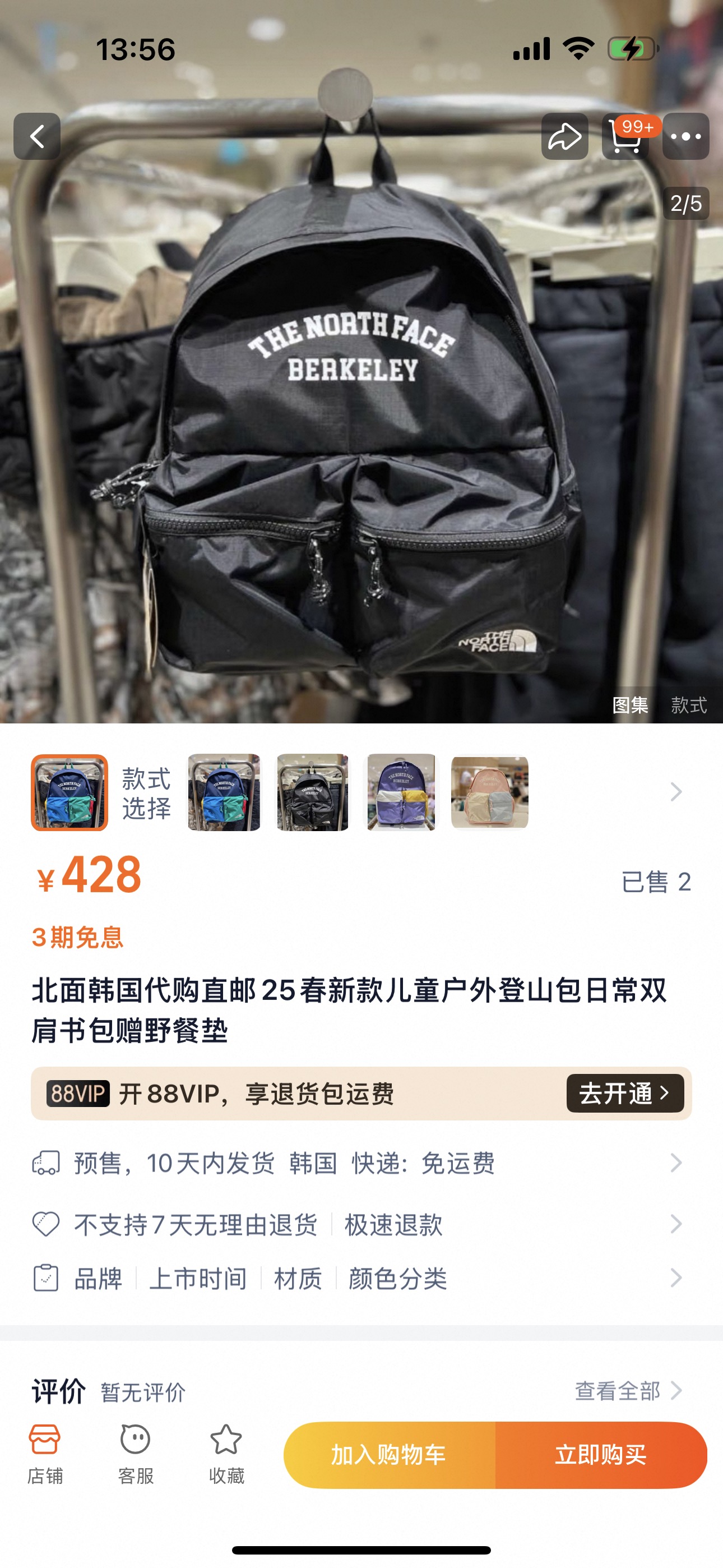Switch to the 图集 image tab

pos(631,705)
